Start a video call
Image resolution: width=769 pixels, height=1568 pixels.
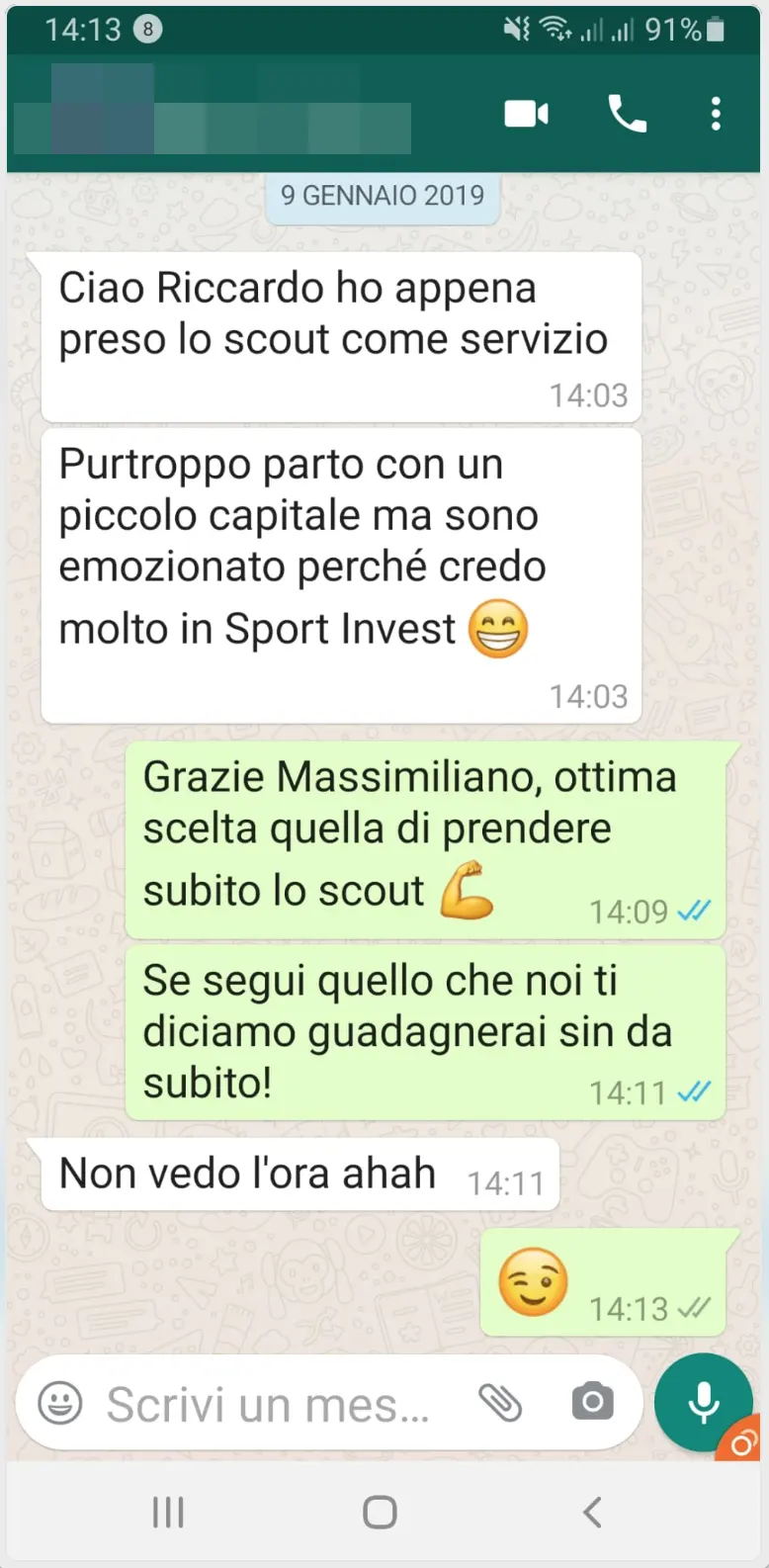[x=526, y=115]
